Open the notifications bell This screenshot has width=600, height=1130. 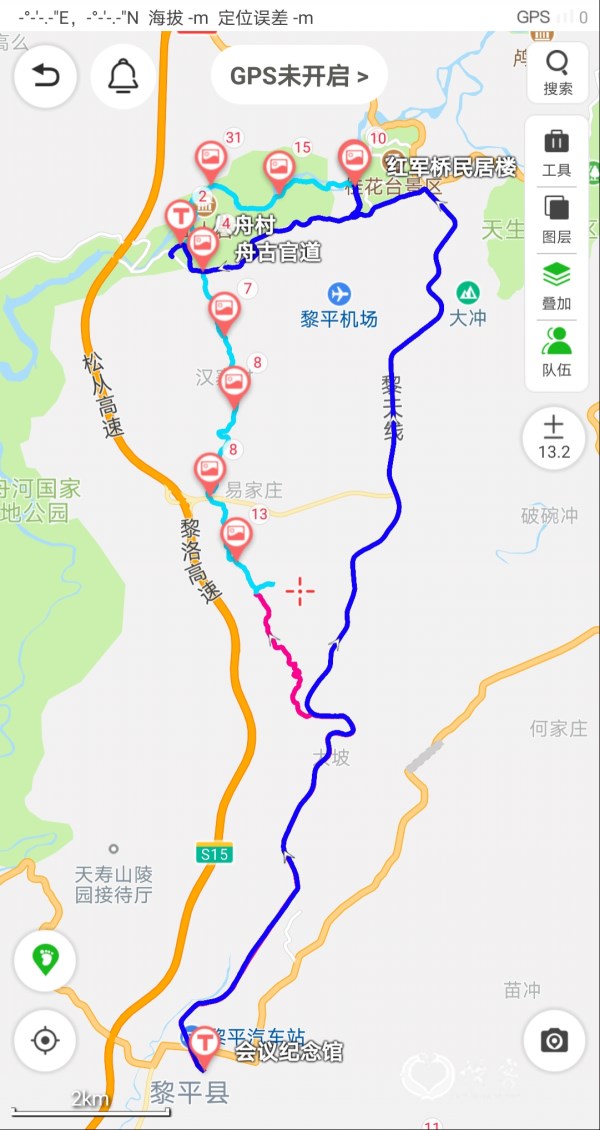123,77
